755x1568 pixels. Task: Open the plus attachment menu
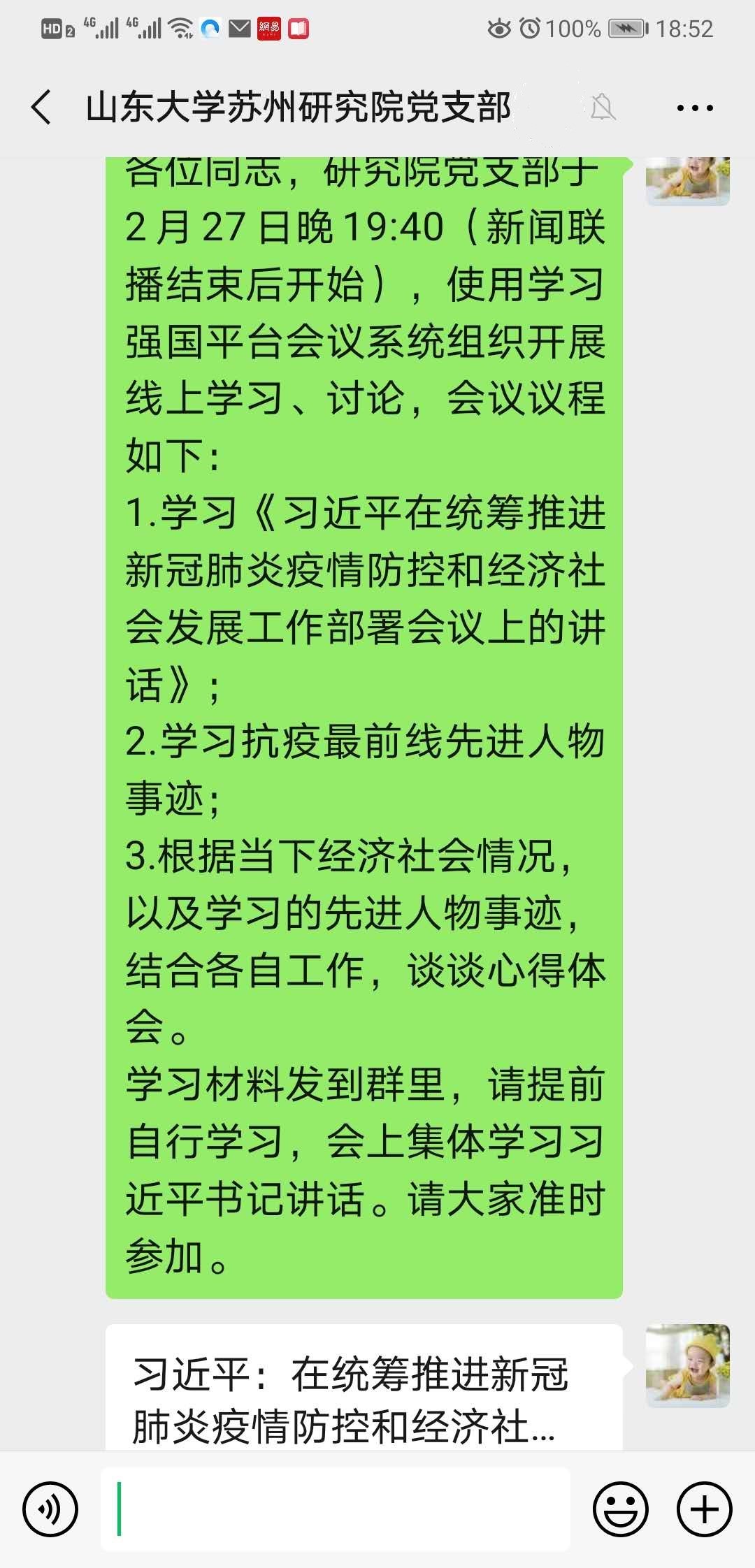click(705, 1509)
